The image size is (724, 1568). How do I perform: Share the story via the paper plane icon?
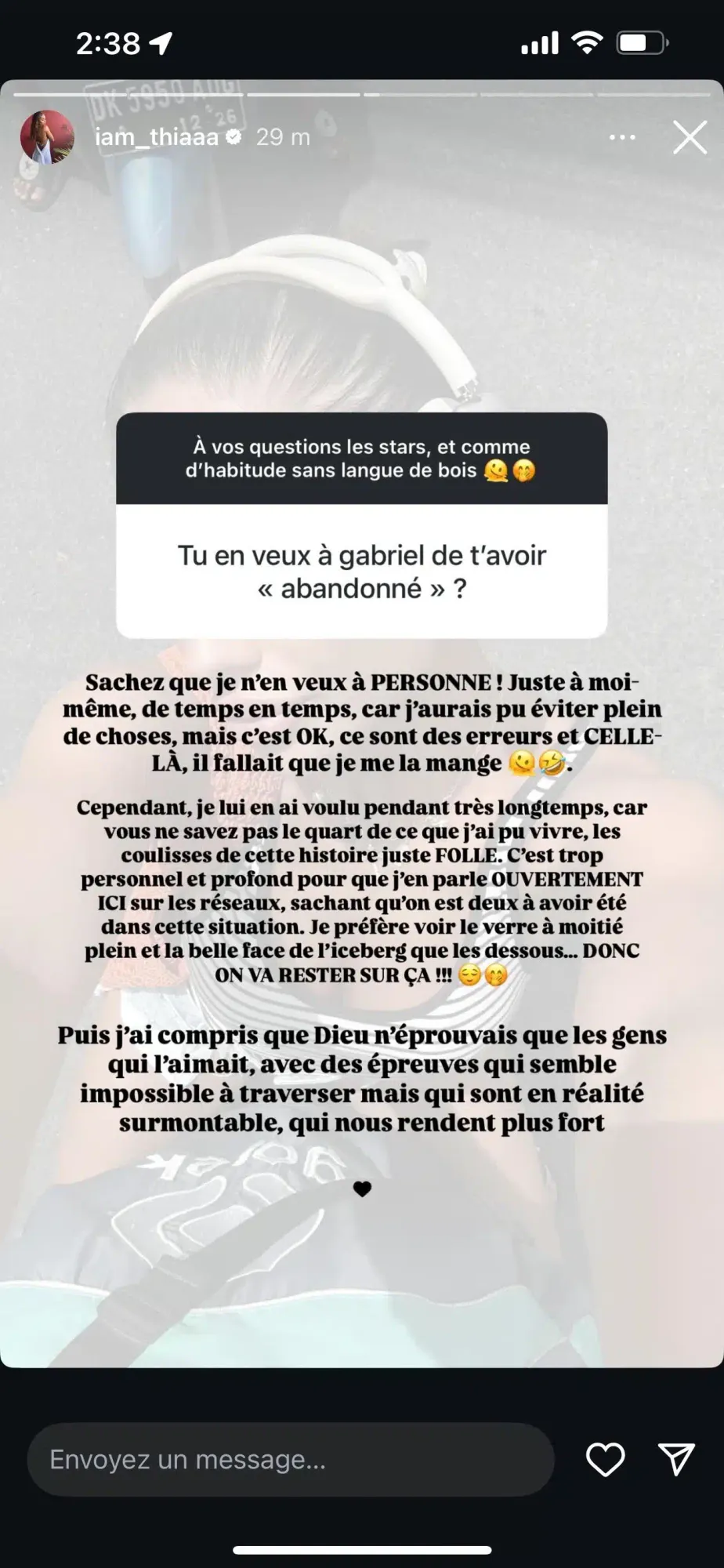pyautogui.click(x=679, y=1460)
